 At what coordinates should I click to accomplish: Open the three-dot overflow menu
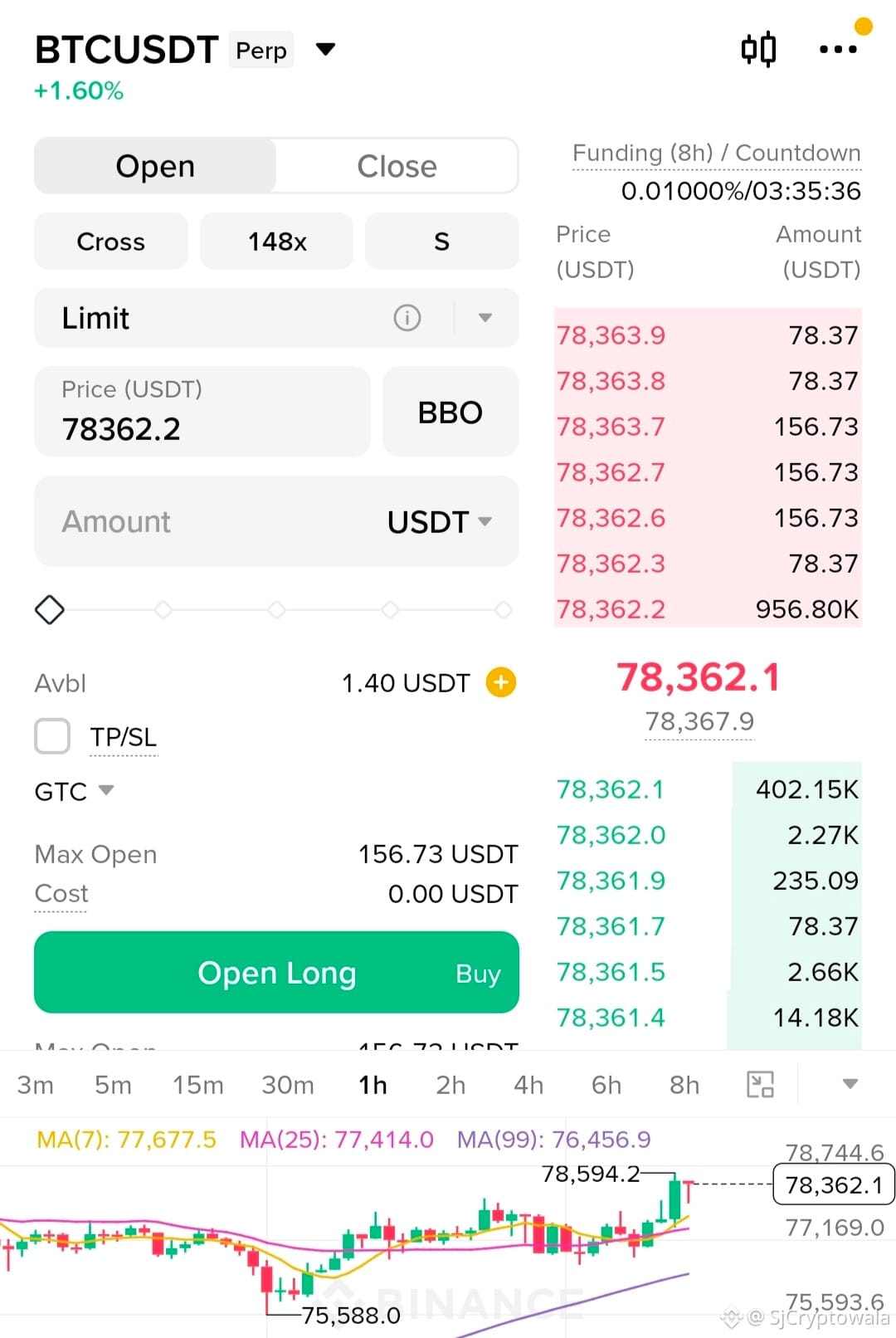[838, 49]
